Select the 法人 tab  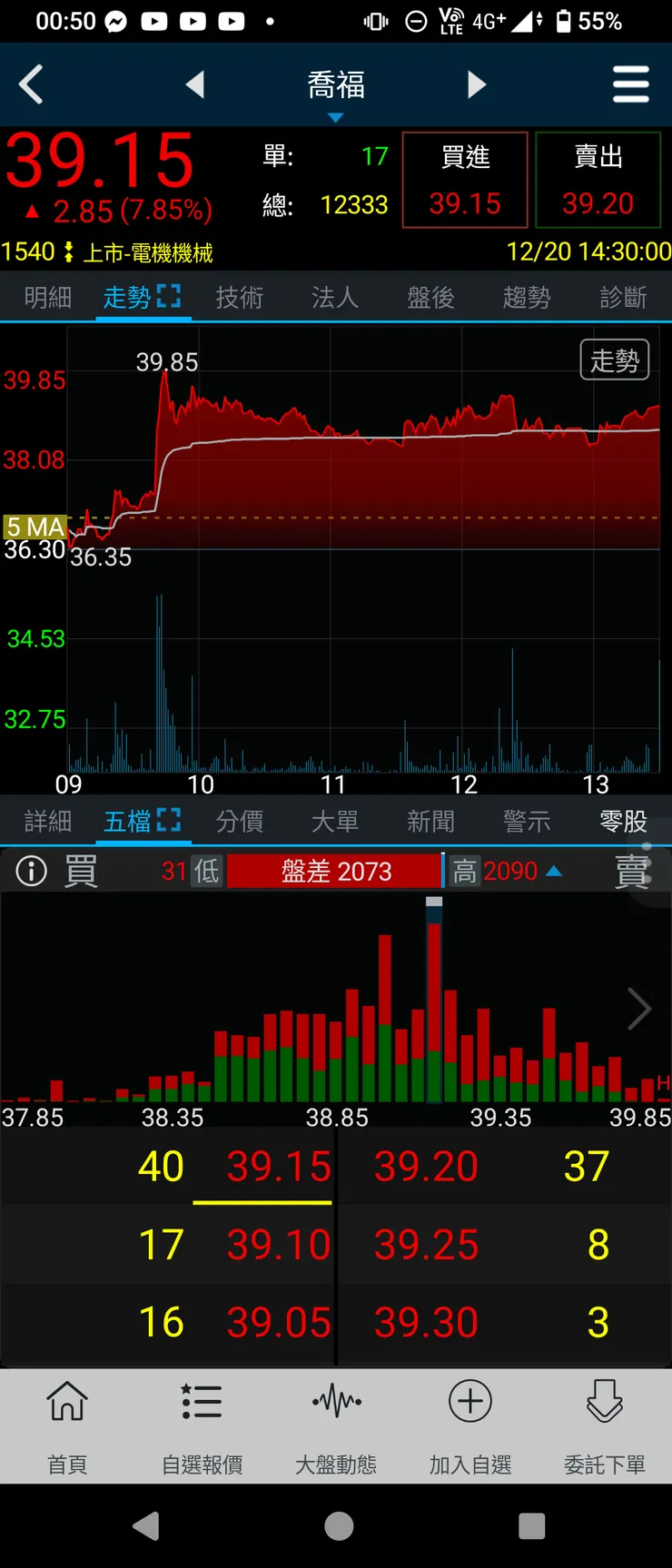click(335, 298)
